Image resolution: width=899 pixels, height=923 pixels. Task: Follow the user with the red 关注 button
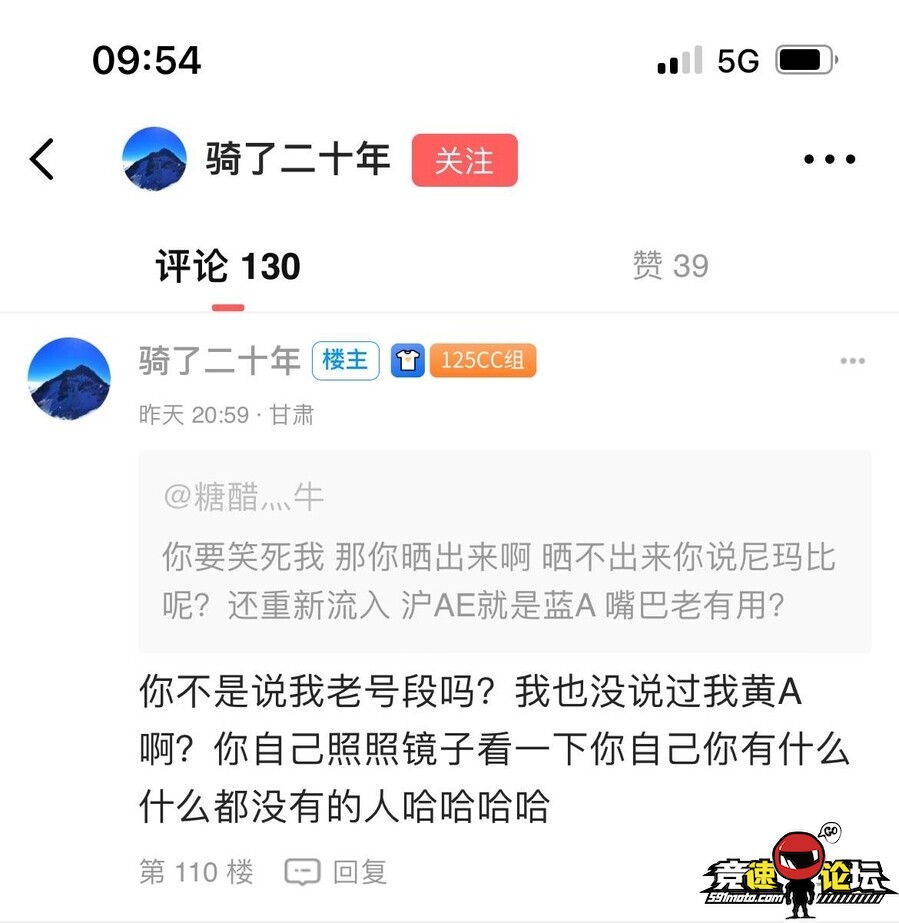point(464,160)
